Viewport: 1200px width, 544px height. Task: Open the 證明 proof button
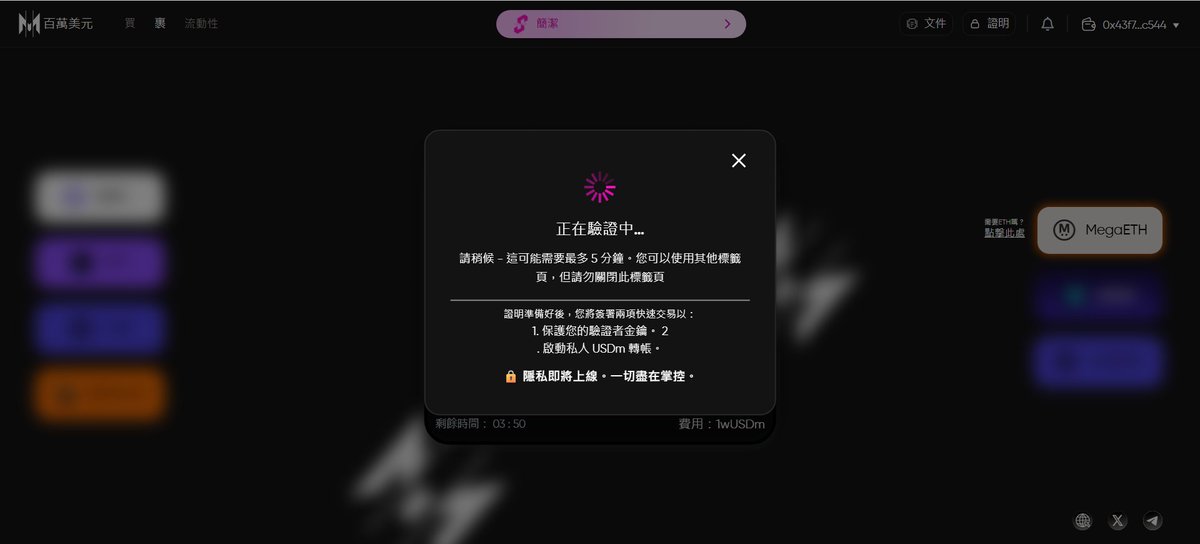point(988,24)
